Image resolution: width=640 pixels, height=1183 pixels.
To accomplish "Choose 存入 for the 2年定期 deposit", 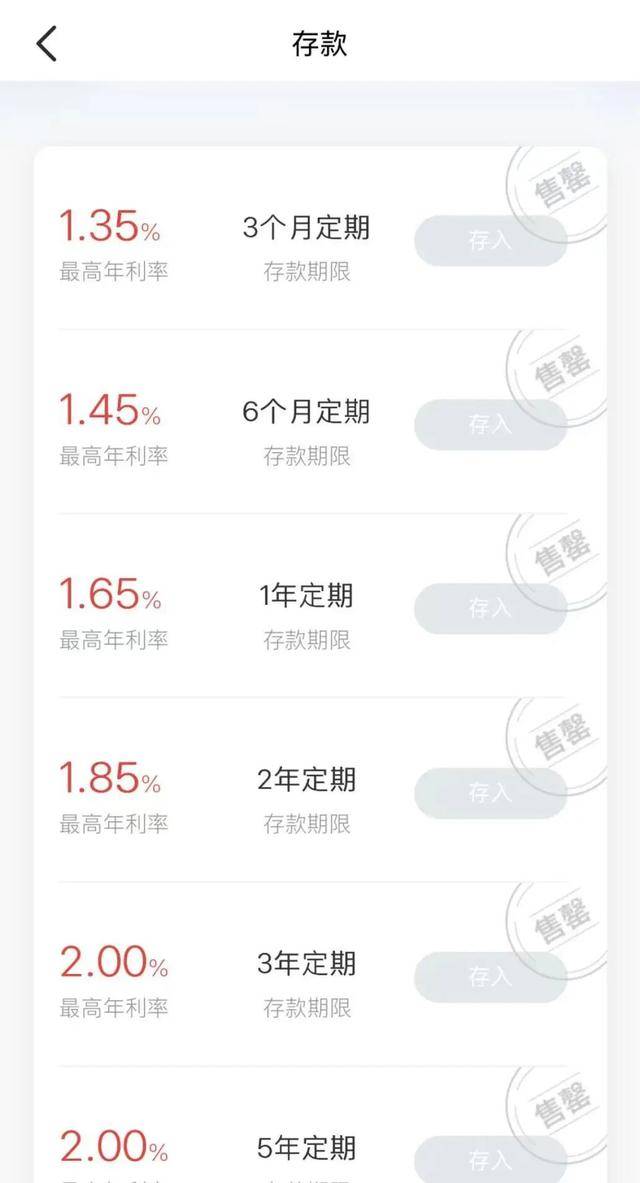I will (x=490, y=793).
